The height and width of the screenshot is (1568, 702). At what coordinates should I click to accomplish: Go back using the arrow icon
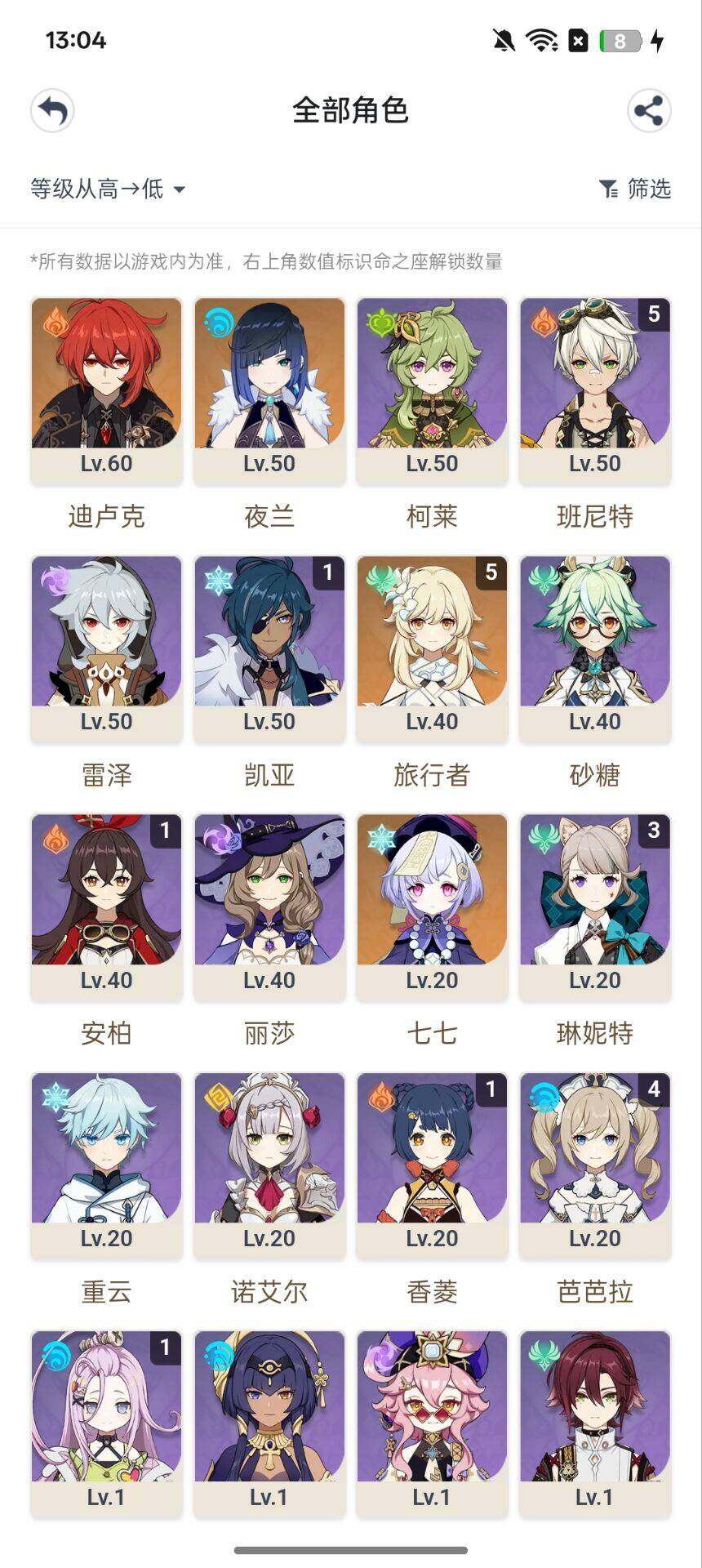point(52,110)
